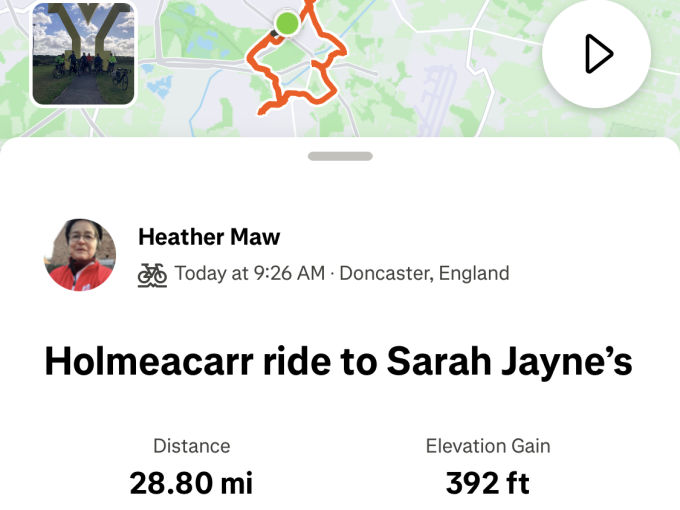Tap the sheet drag handle
Image resolution: width=680 pixels, height=510 pixels.
(x=340, y=156)
